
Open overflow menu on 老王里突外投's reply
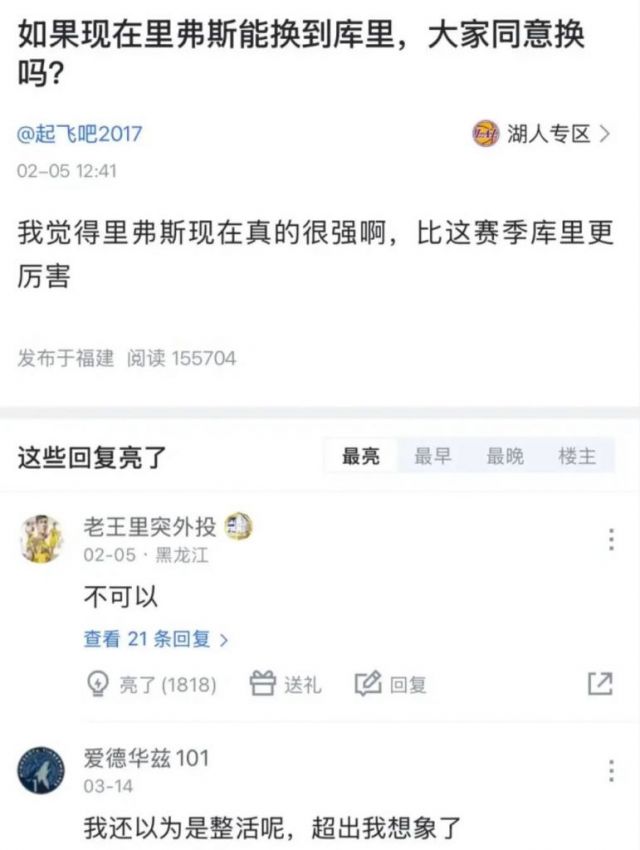611,539
